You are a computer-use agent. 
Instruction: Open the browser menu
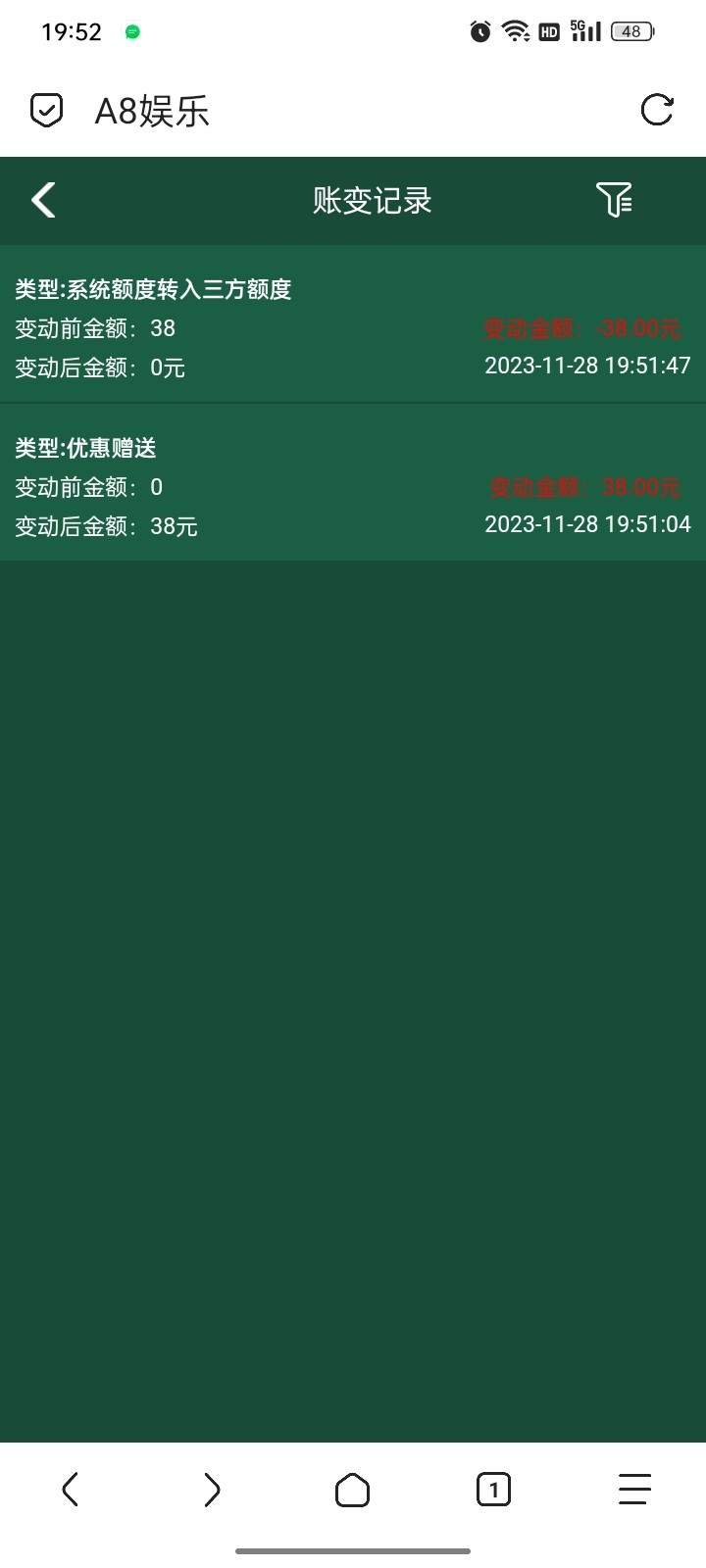point(634,1490)
